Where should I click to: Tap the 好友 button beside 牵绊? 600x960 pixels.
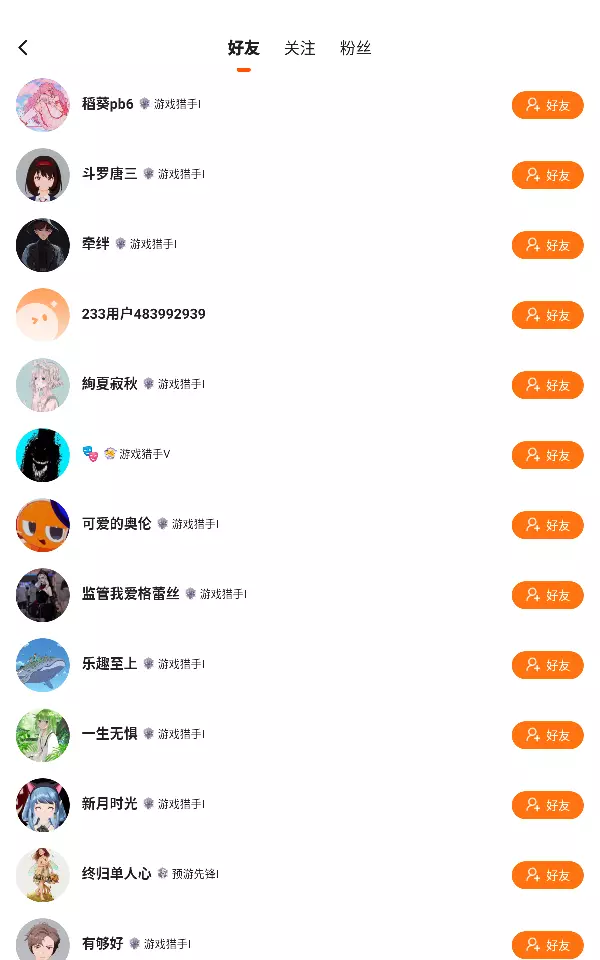(547, 245)
